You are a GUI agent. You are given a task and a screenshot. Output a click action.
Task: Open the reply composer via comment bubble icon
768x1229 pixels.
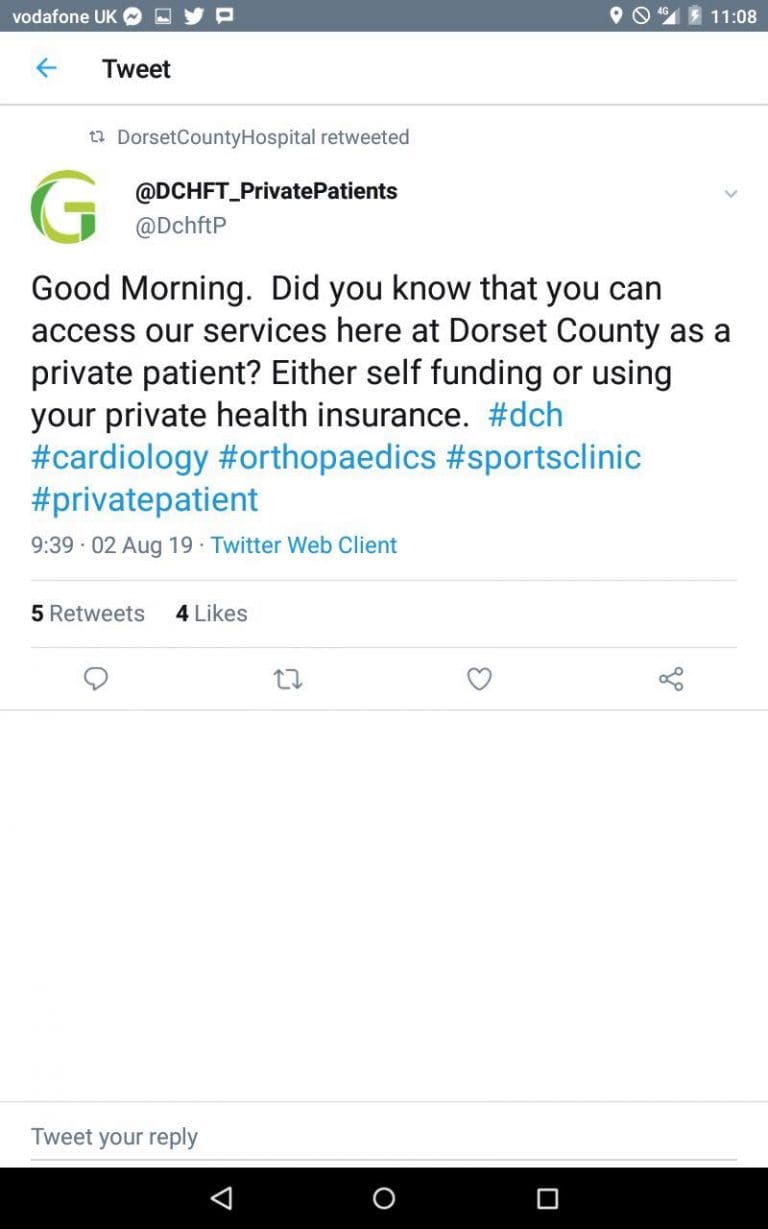click(x=96, y=679)
